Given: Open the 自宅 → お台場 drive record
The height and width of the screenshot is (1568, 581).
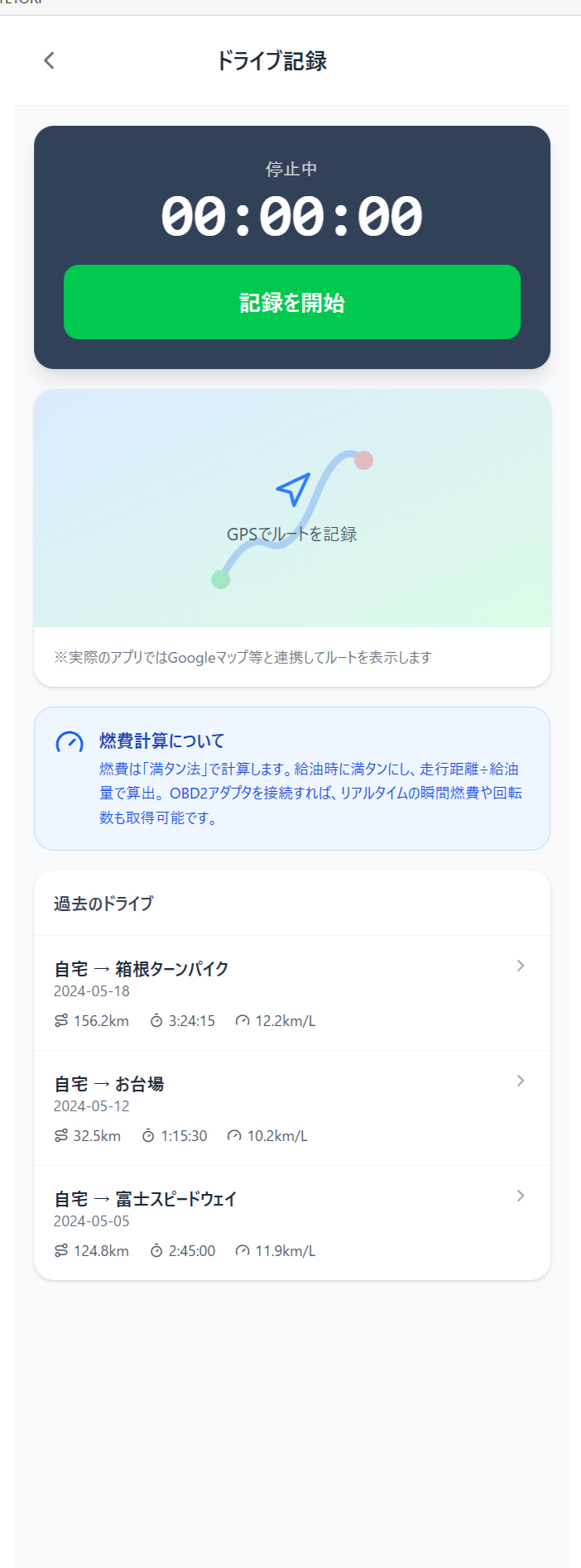Looking at the screenshot, I should [291, 1107].
